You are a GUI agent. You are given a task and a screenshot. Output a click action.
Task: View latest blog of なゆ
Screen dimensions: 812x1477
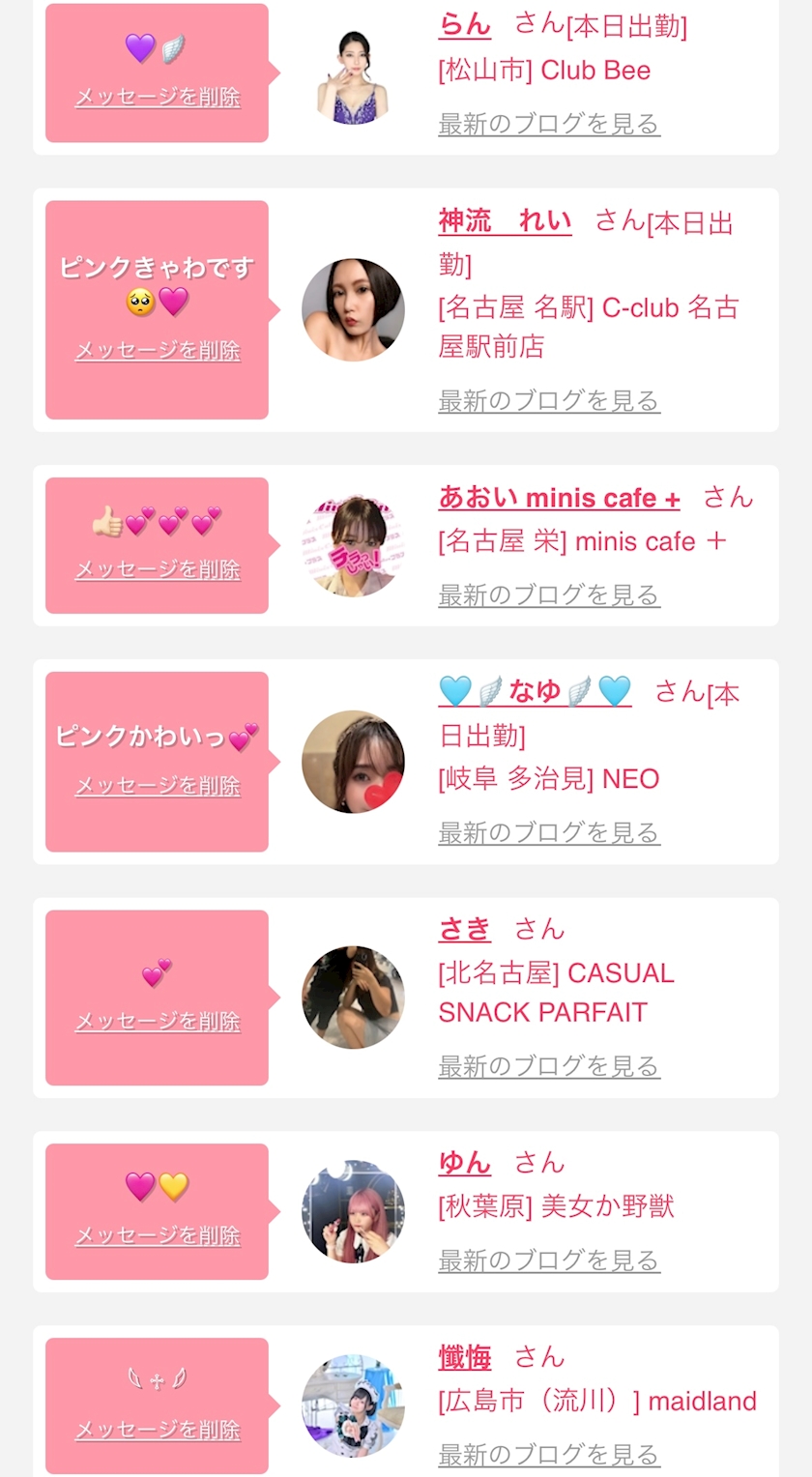coord(549,833)
